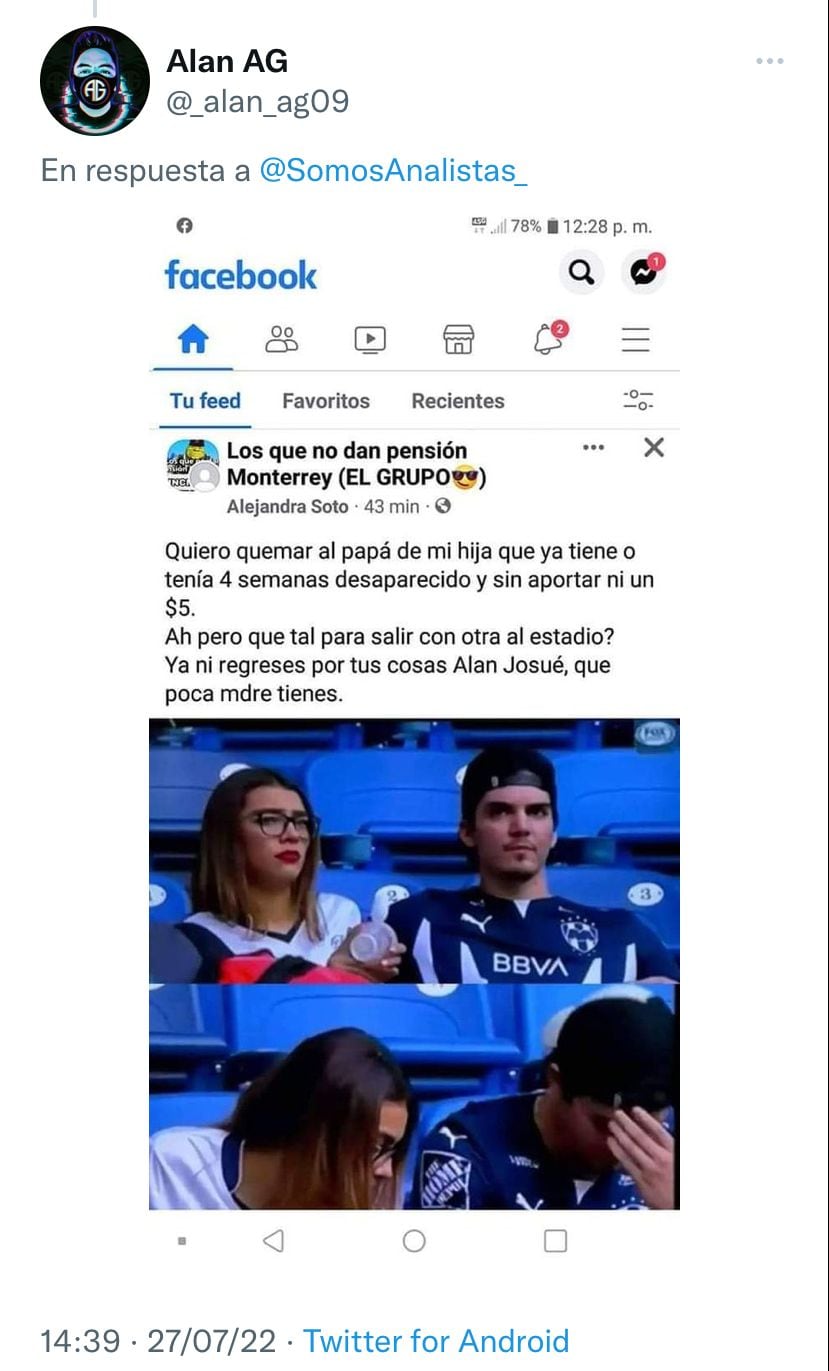Open the Marketplace storefront icon

(459, 340)
